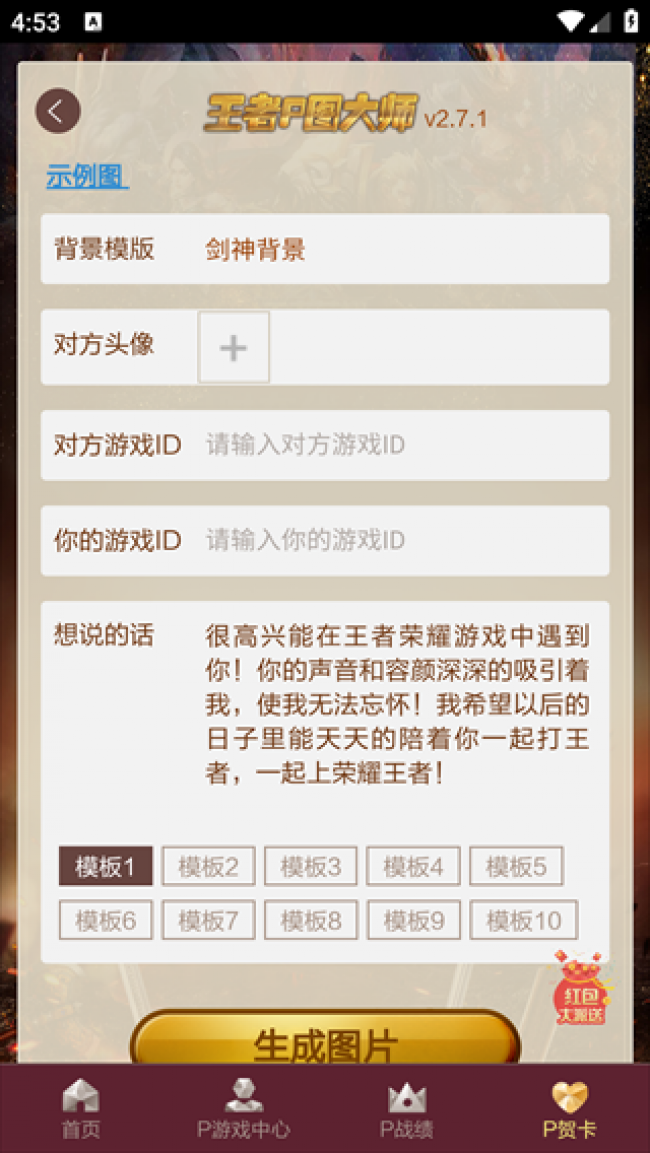
Task: Select 模板7 message template
Action: pyautogui.click(x=208, y=920)
